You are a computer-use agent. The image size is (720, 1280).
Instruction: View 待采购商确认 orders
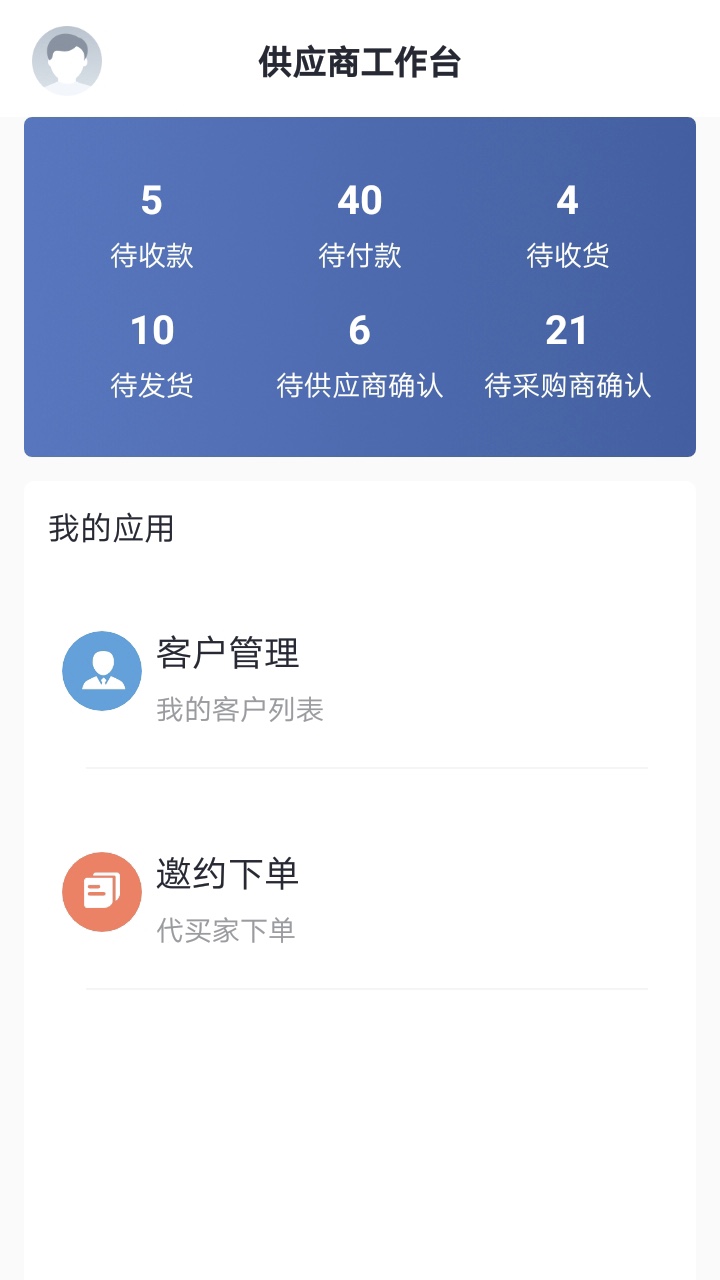pos(567,356)
